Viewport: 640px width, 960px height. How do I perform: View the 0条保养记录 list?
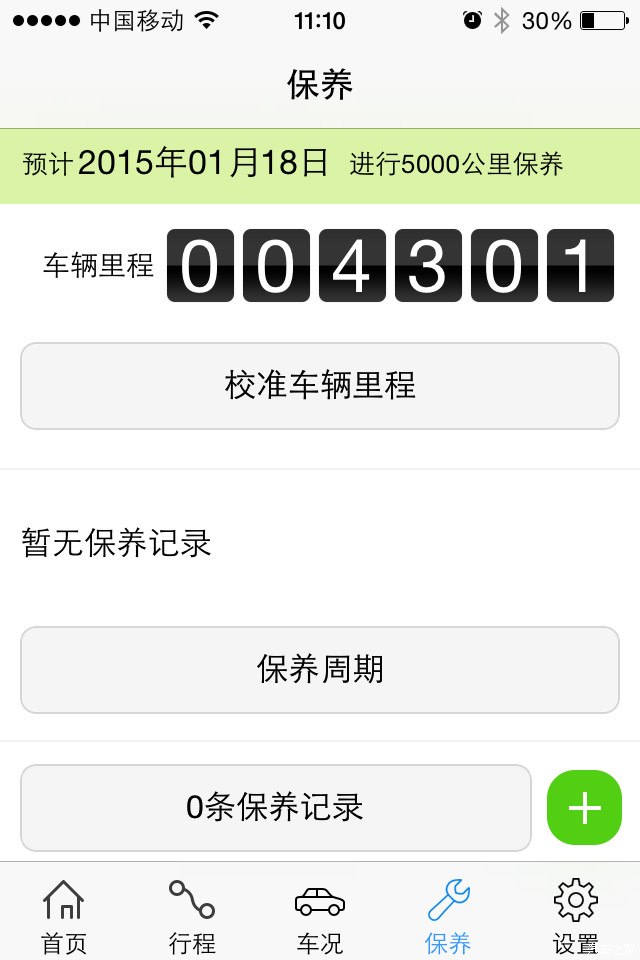pos(275,807)
